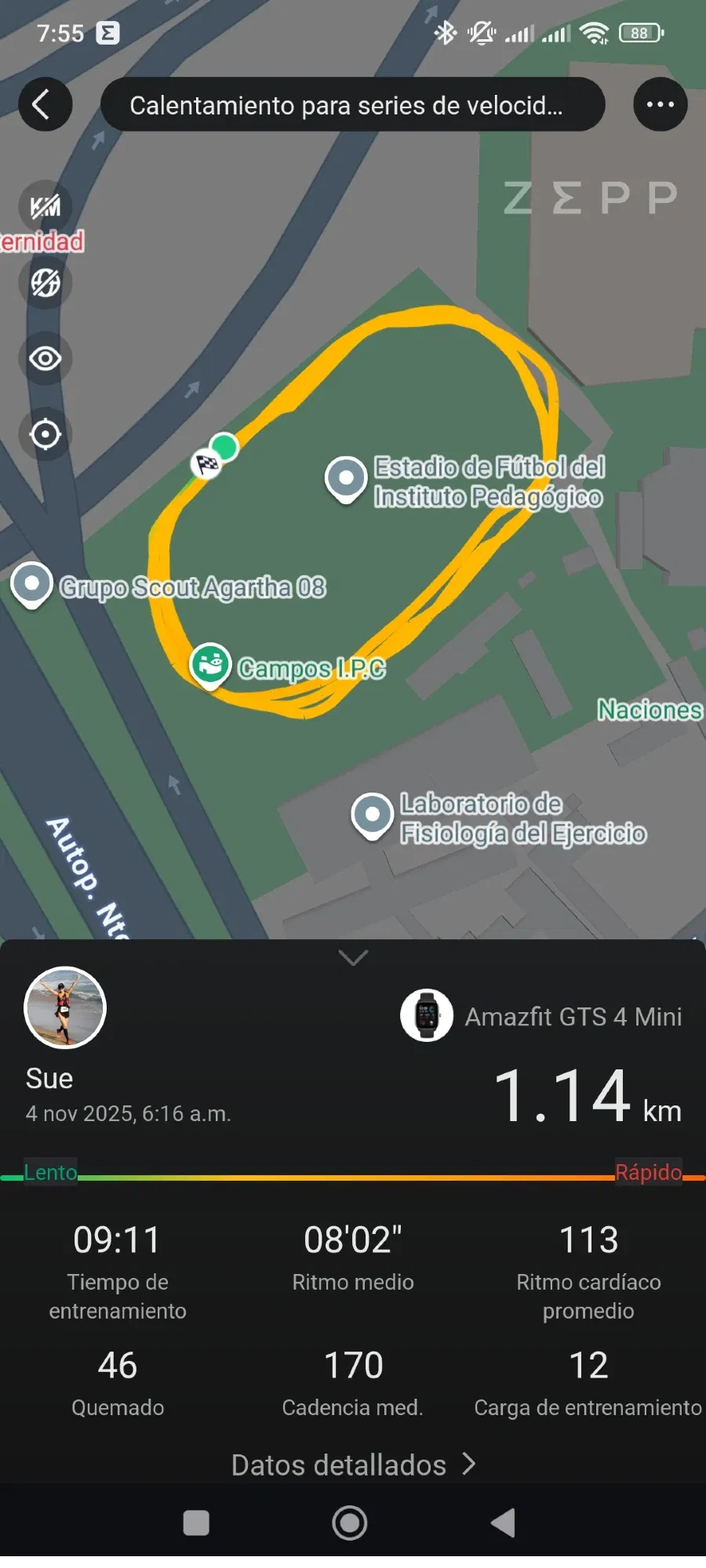Recenter map on the route
Screen dimensions: 706x1568
tap(45, 434)
